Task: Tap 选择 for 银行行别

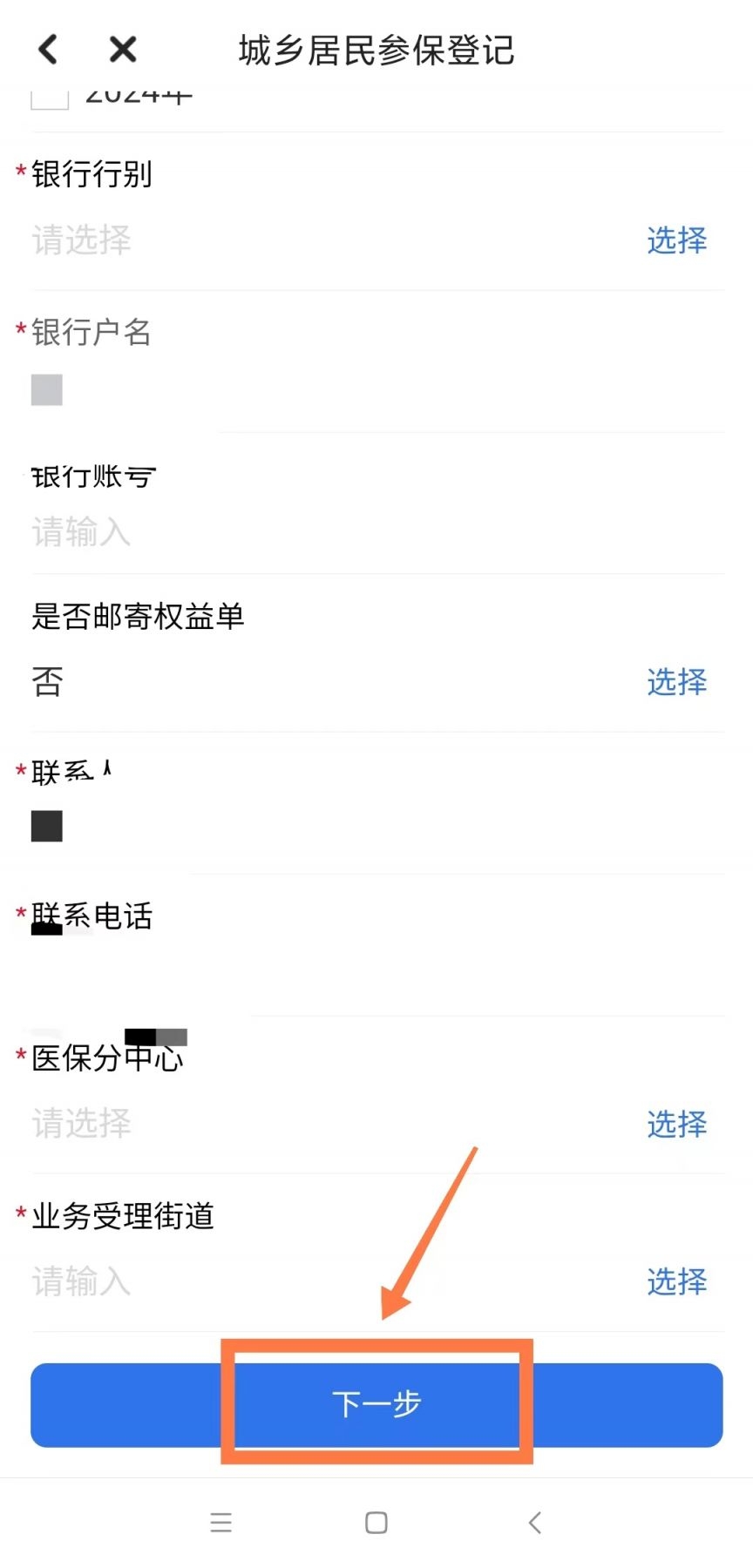Action: pyautogui.click(x=676, y=240)
